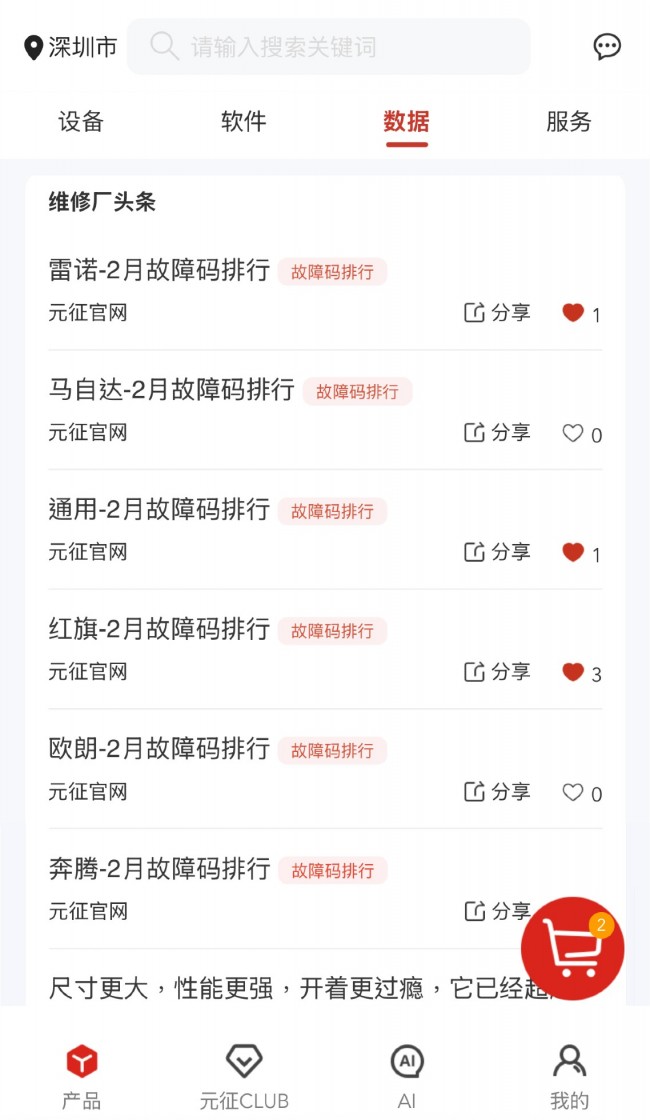Open the messages chat bubble icon
Image resolution: width=650 pixels, height=1120 pixels.
(x=607, y=46)
